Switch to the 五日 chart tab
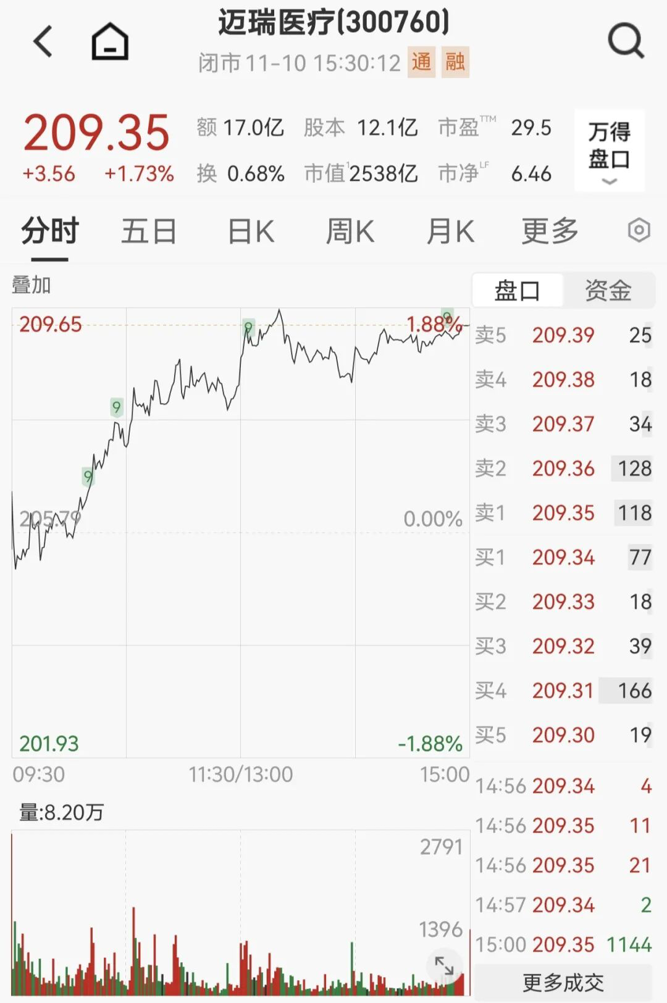The height and width of the screenshot is (1003, 667). pyautogui.click(x=149, y=232)
